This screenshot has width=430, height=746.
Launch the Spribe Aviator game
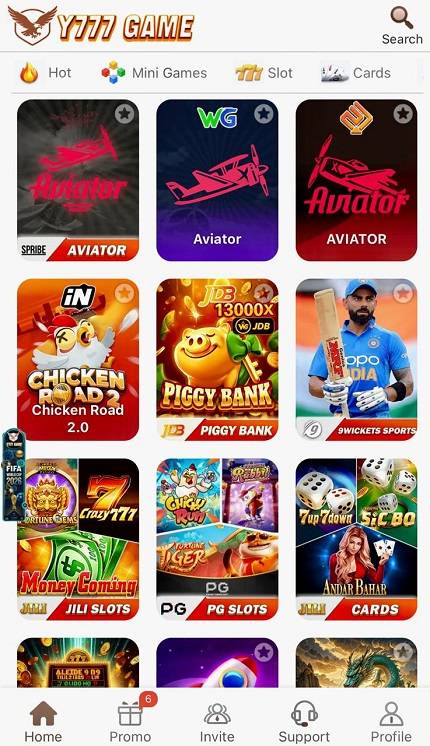78,180
